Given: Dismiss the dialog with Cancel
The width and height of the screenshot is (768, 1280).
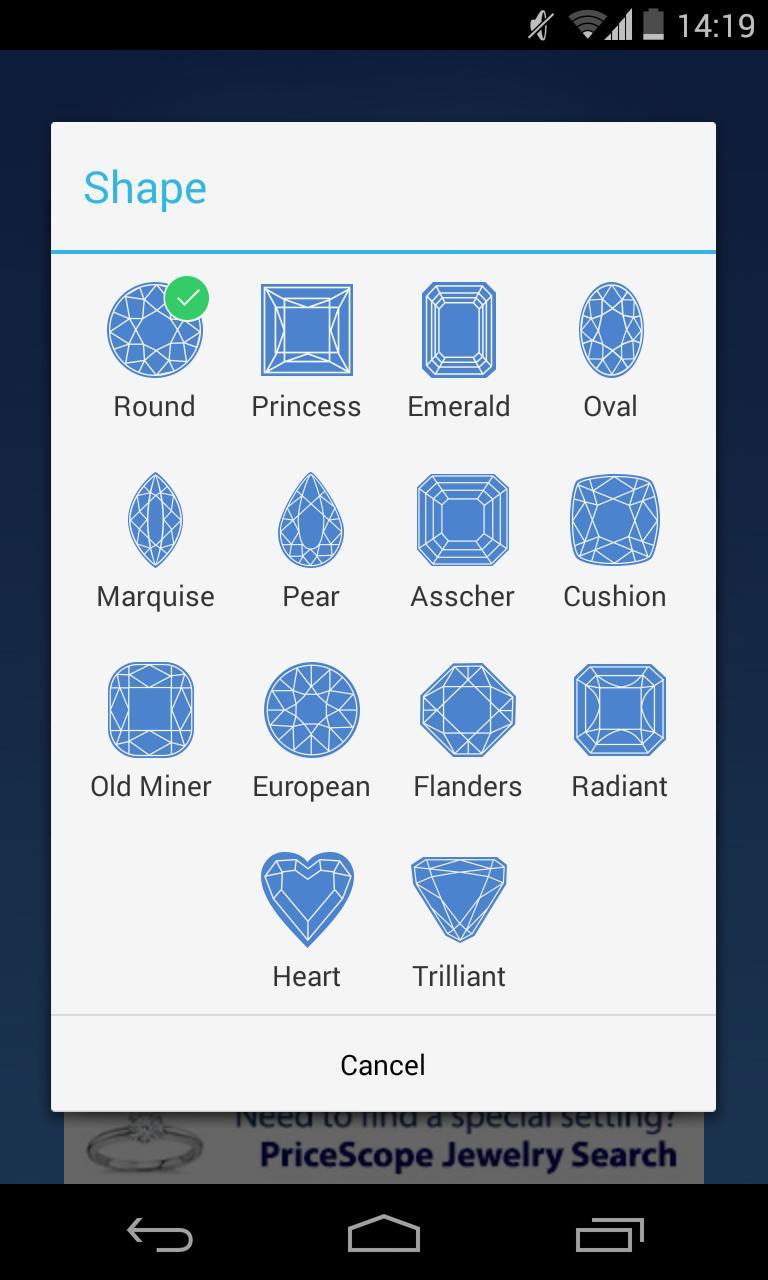Looking at the screenshot, I should pyautogui.click(x=383, y=1064).
